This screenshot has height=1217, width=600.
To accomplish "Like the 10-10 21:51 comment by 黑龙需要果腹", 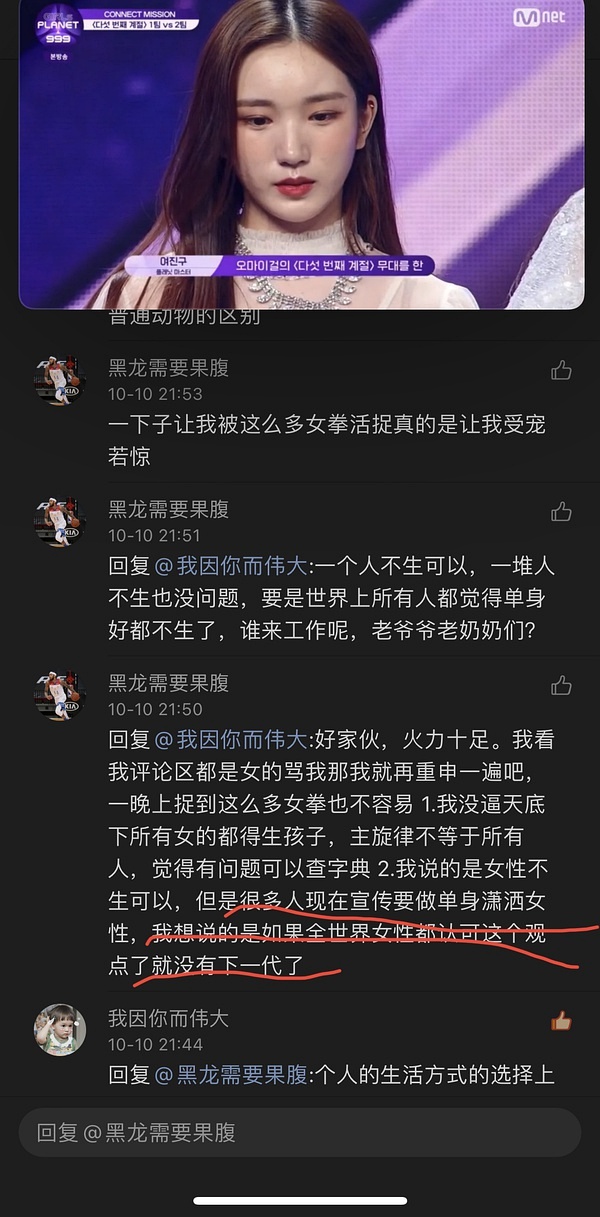I will click(561, 511).
